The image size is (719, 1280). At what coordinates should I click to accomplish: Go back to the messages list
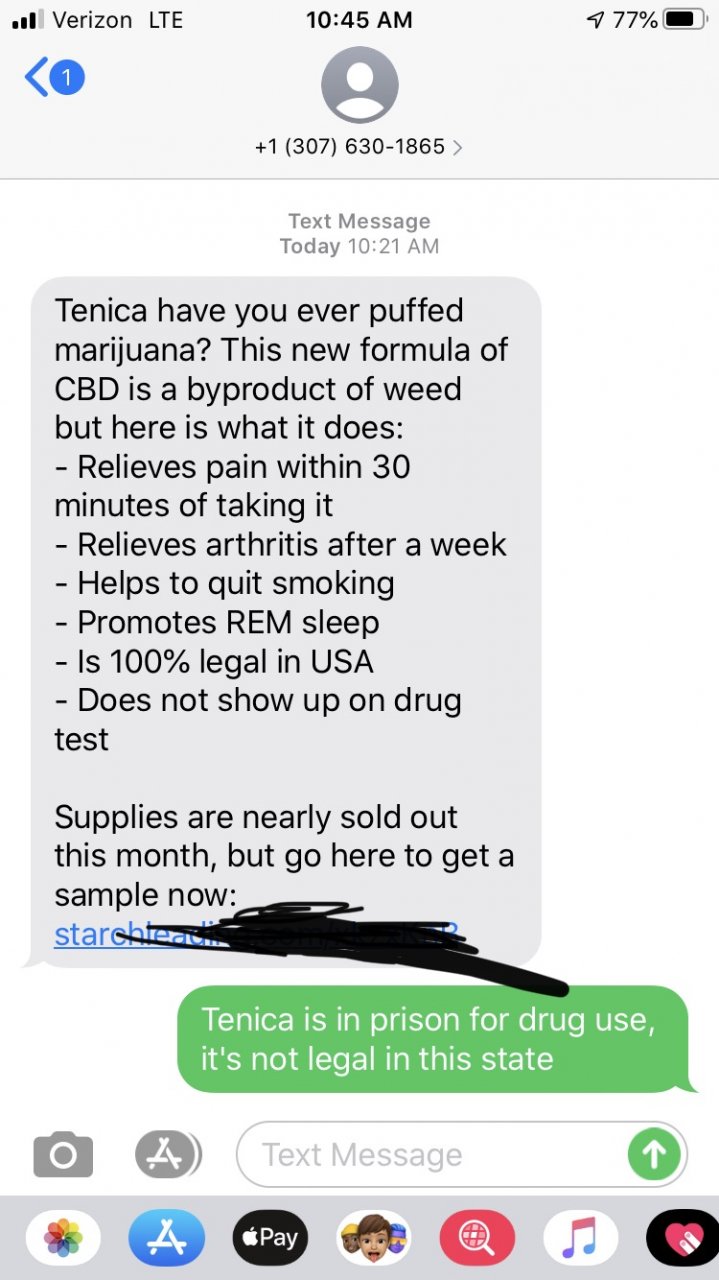[53, 78]
